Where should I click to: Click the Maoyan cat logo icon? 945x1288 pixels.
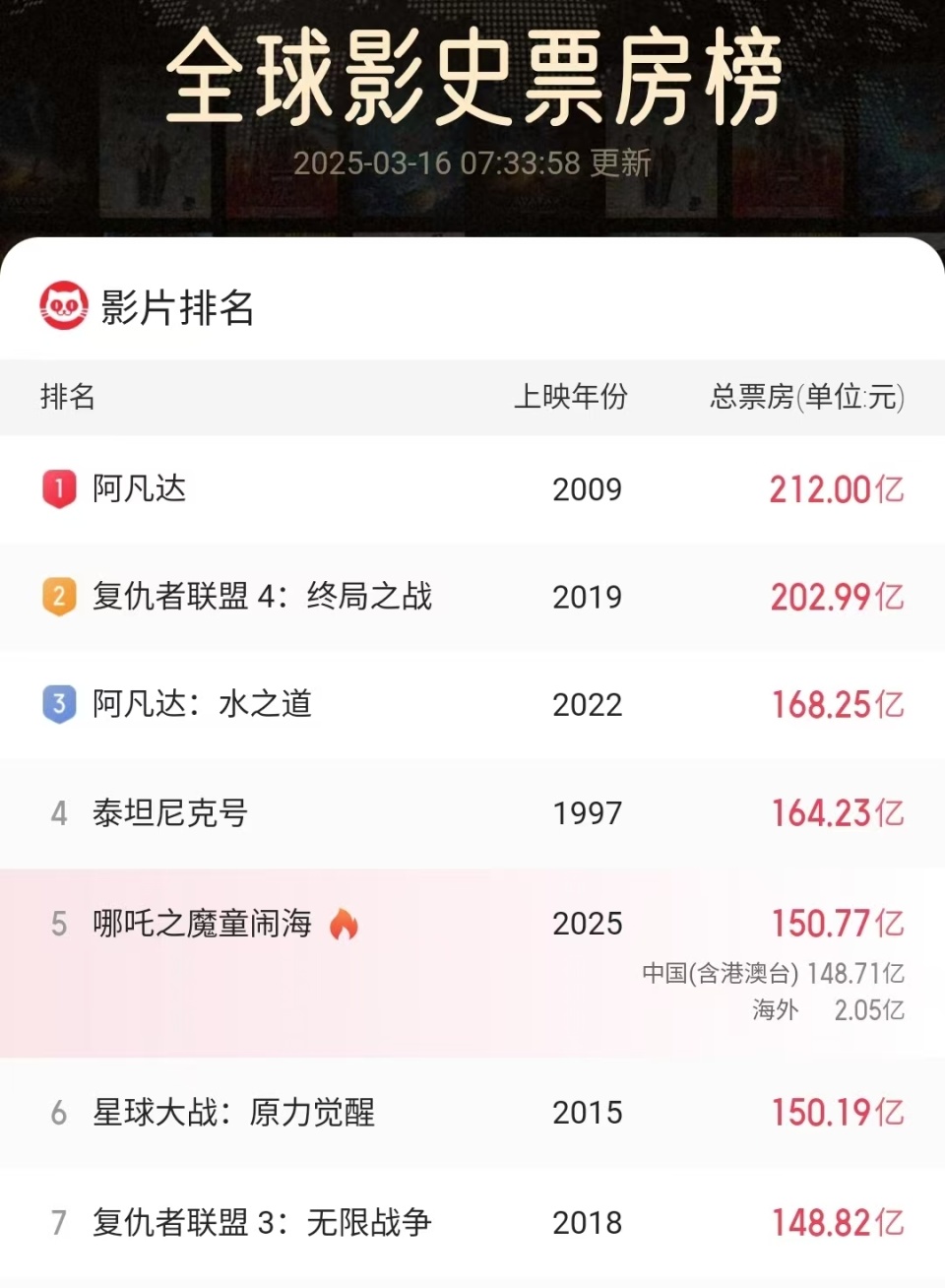click(63, 301)
